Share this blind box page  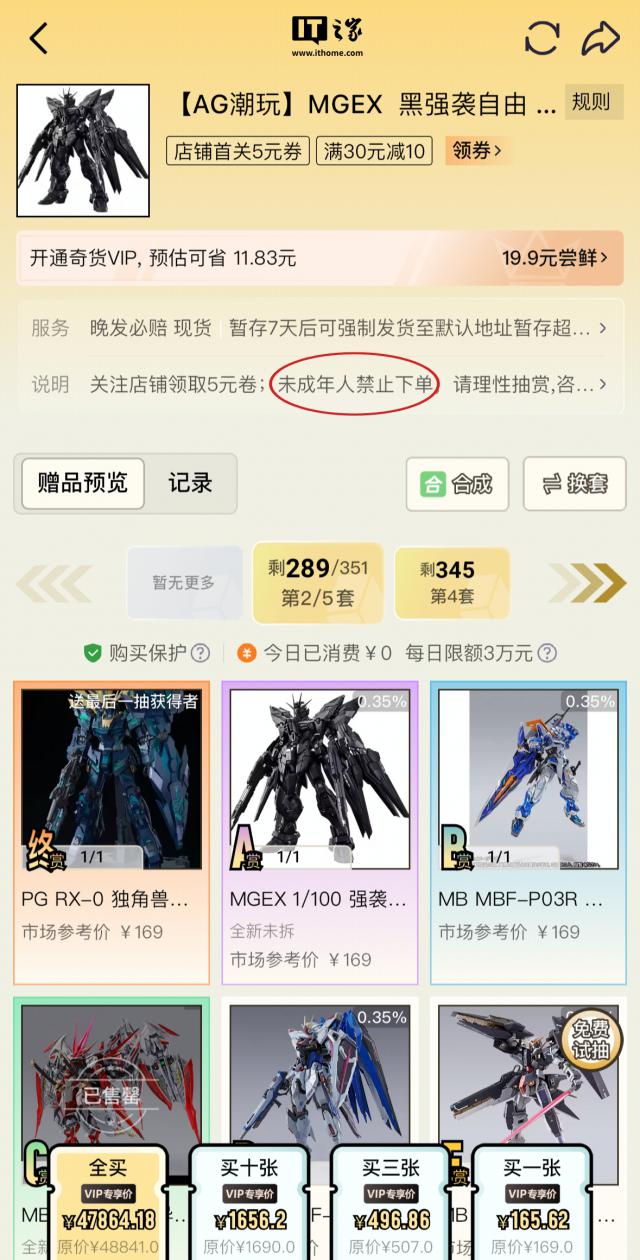[x=600, y=38]
